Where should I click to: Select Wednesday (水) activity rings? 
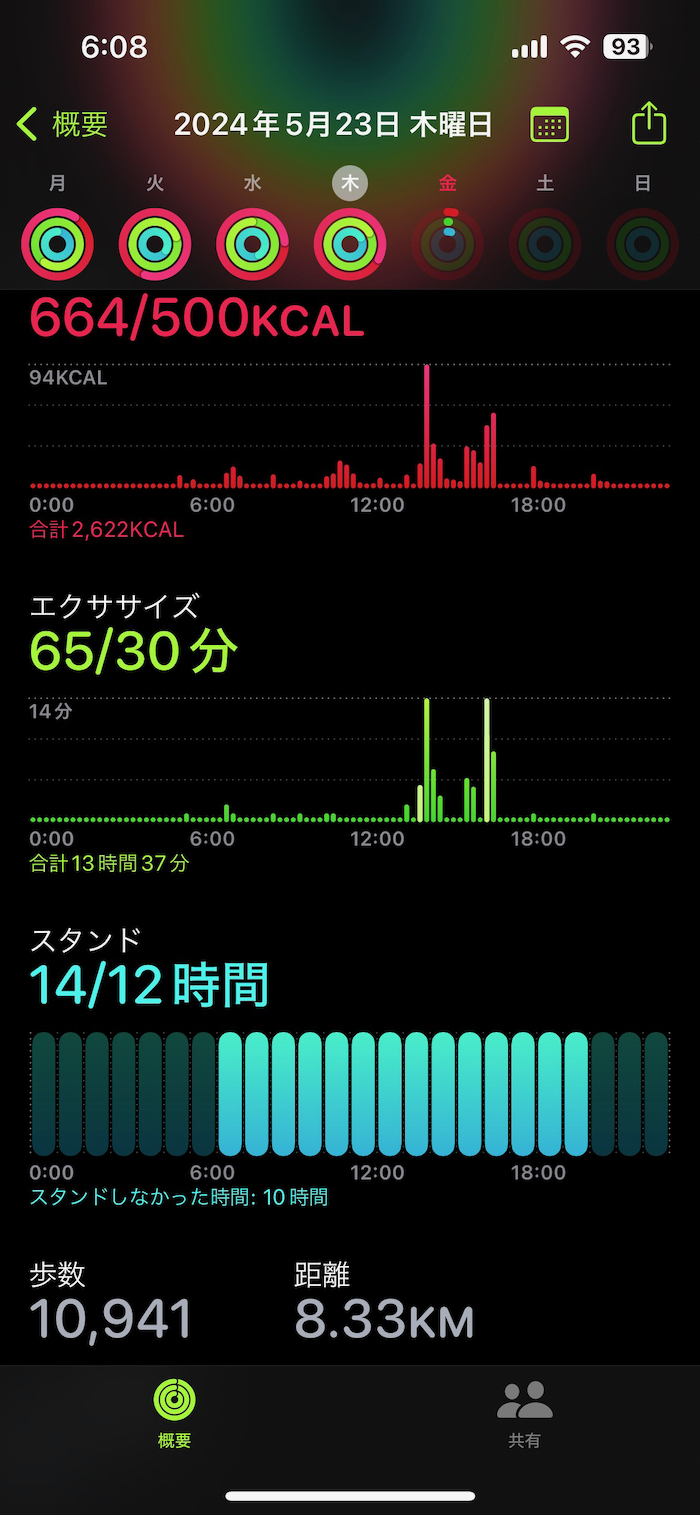pyautogui.click(x=253, y=243)
